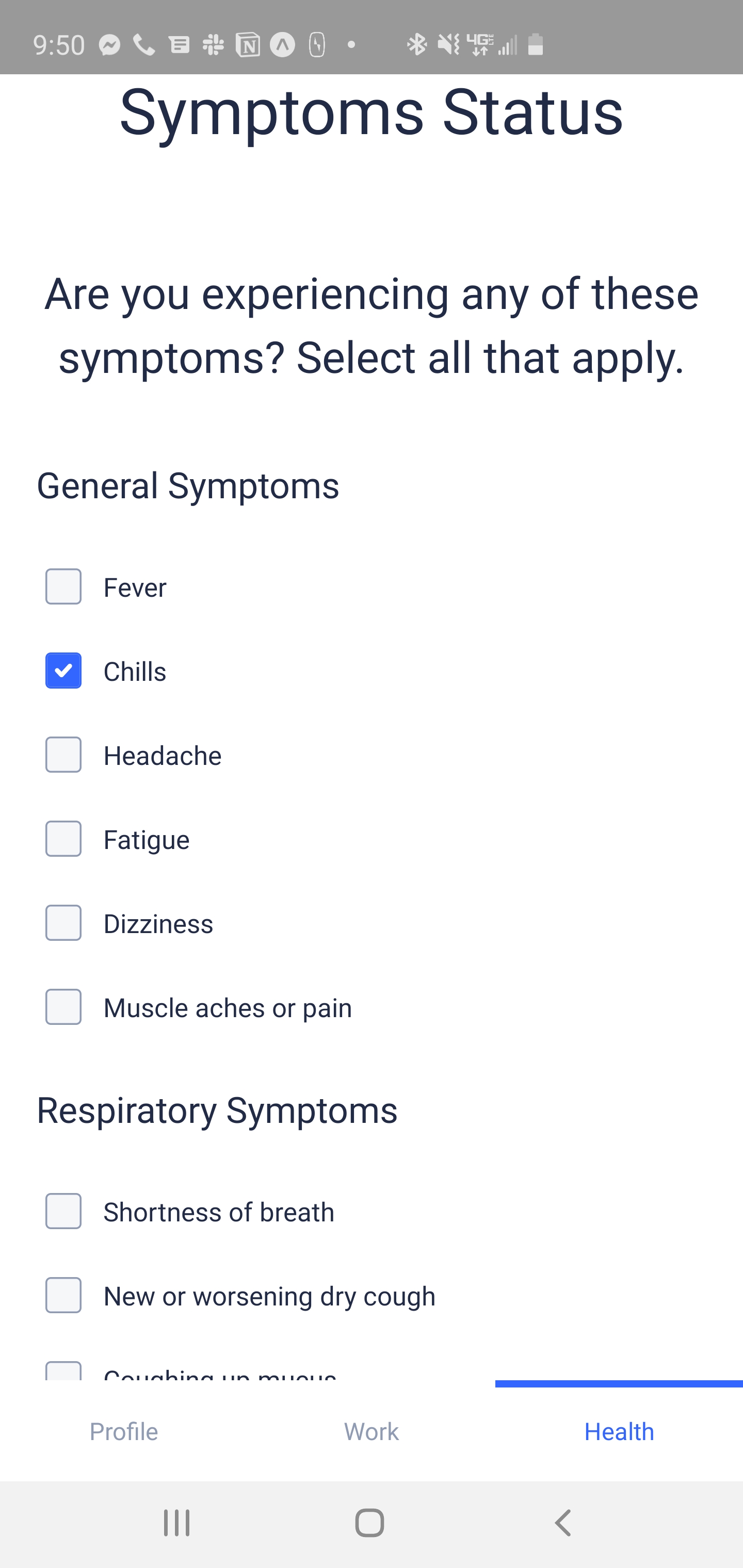Check the Fever checkbox

click(63, 587)
